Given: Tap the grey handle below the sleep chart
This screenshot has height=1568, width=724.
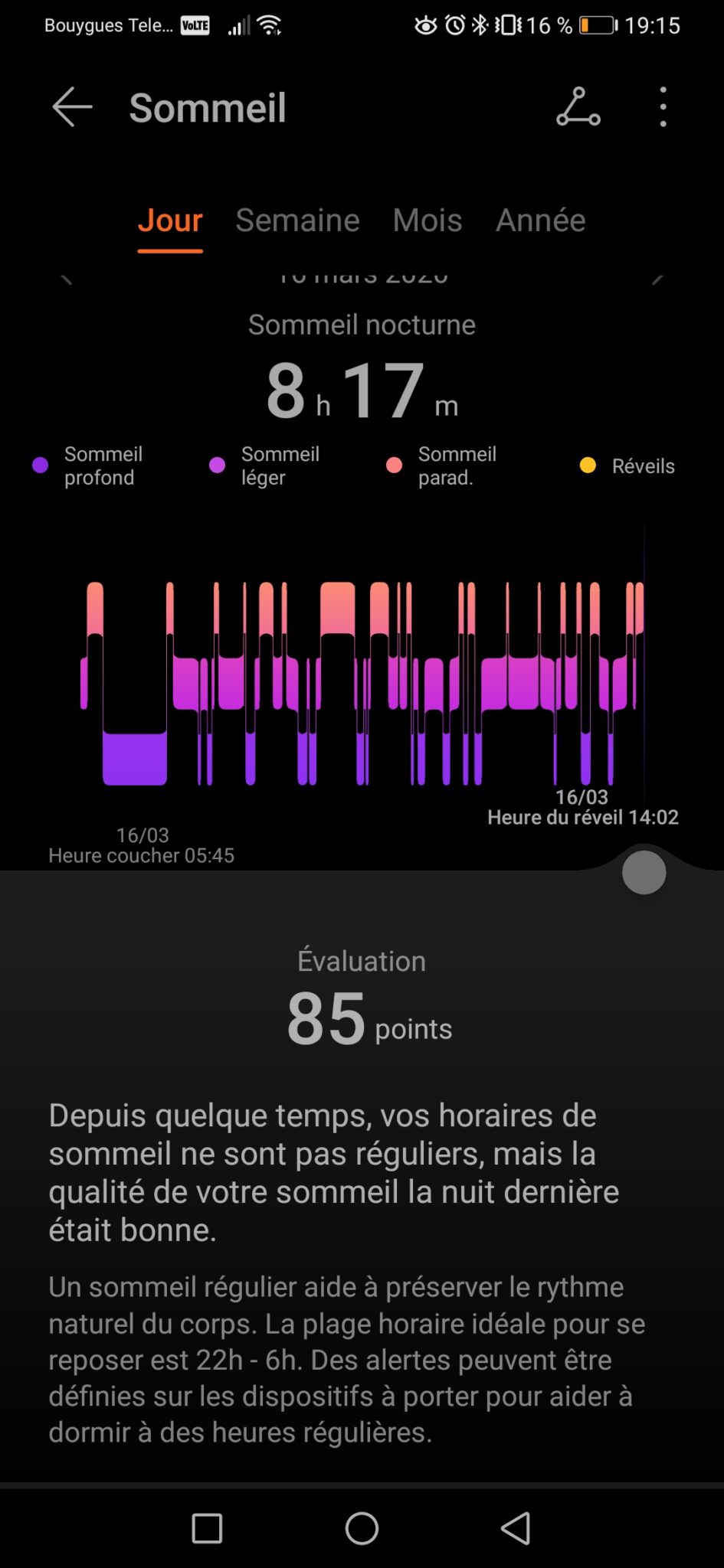Looking at the screenshot, I should click(644, 872).
